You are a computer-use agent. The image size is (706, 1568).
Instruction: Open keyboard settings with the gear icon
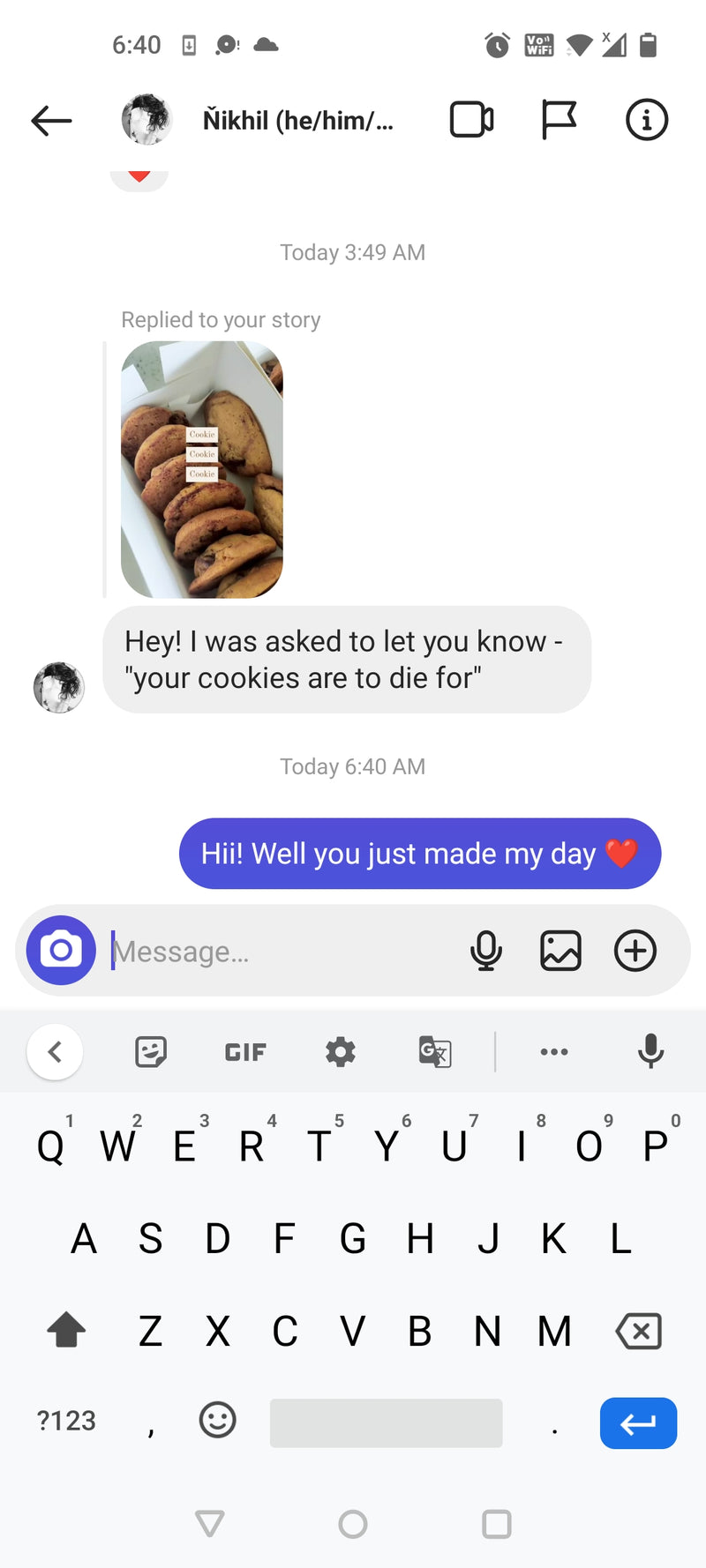tap(340, 1052)
